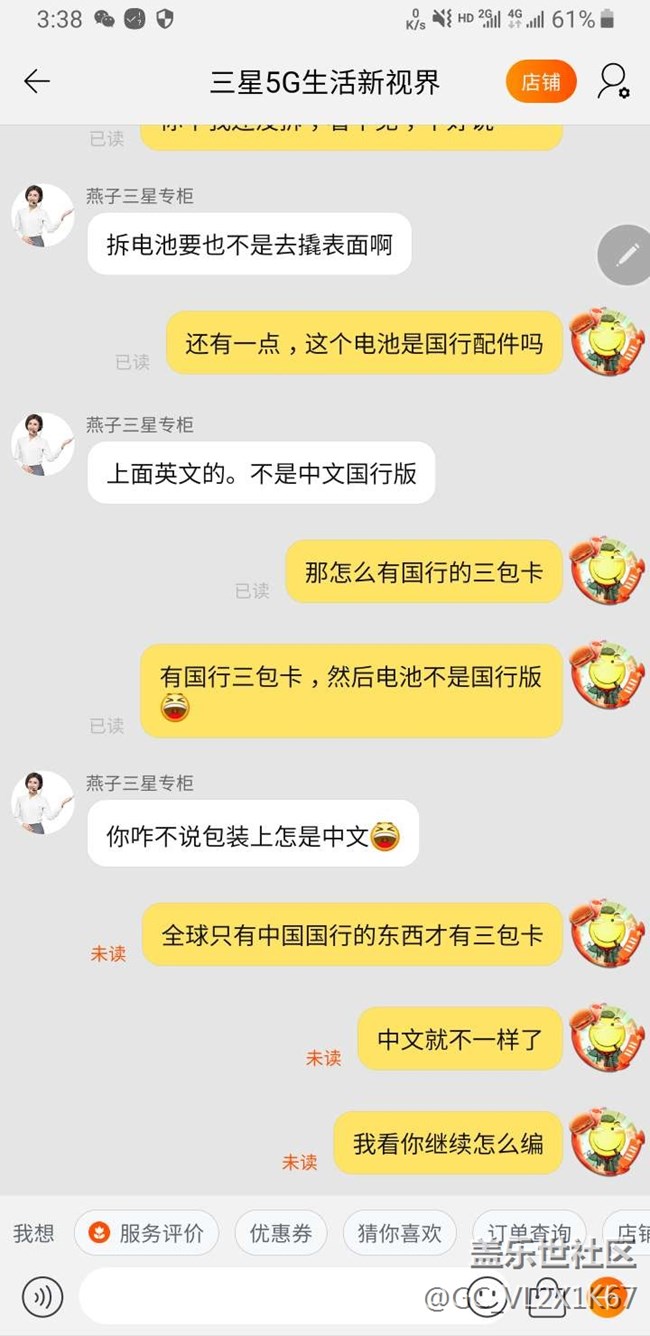Switch to voice input with the microphone icon

click(x=42, y=1297)
